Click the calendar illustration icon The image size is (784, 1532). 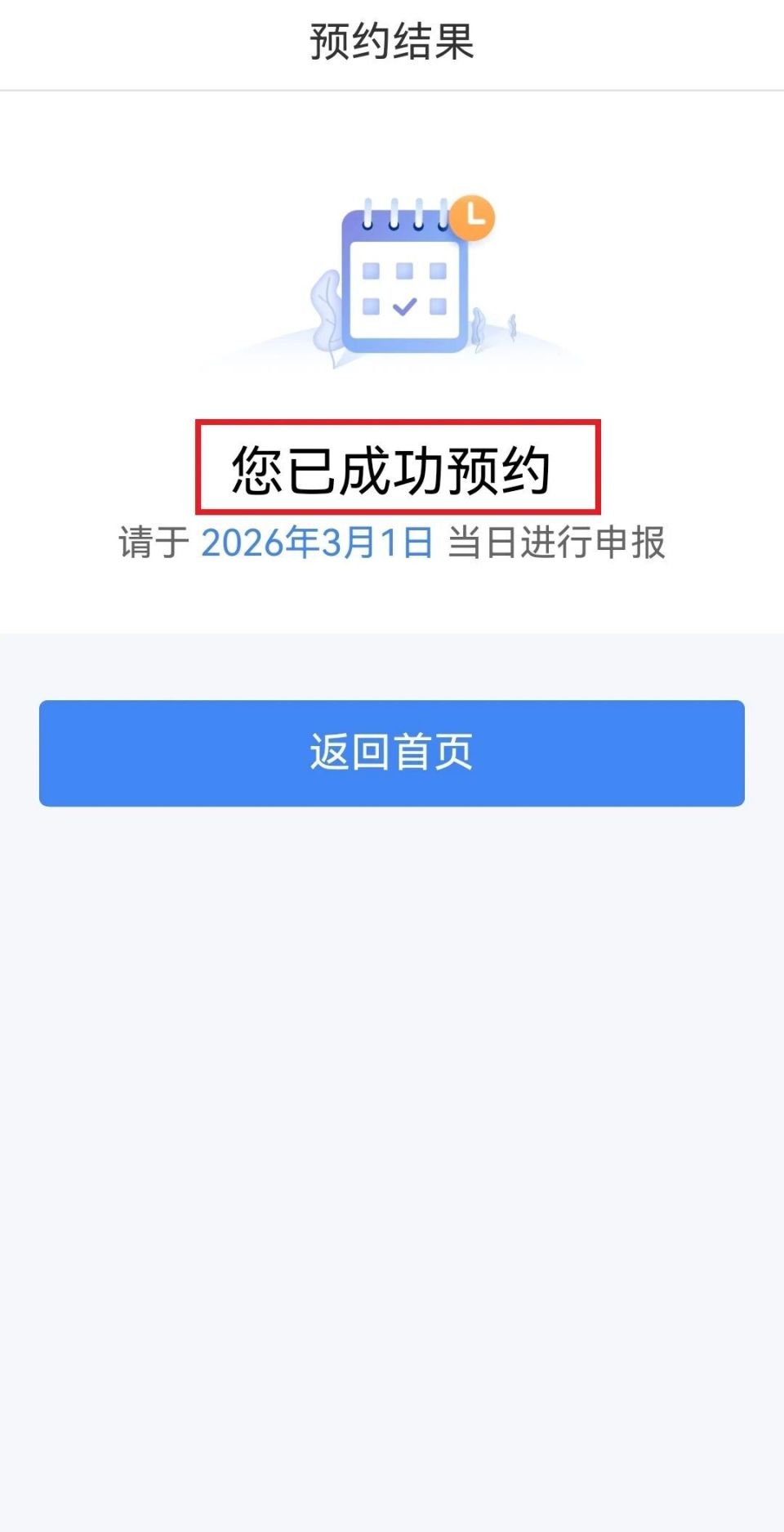coord(404,278)
